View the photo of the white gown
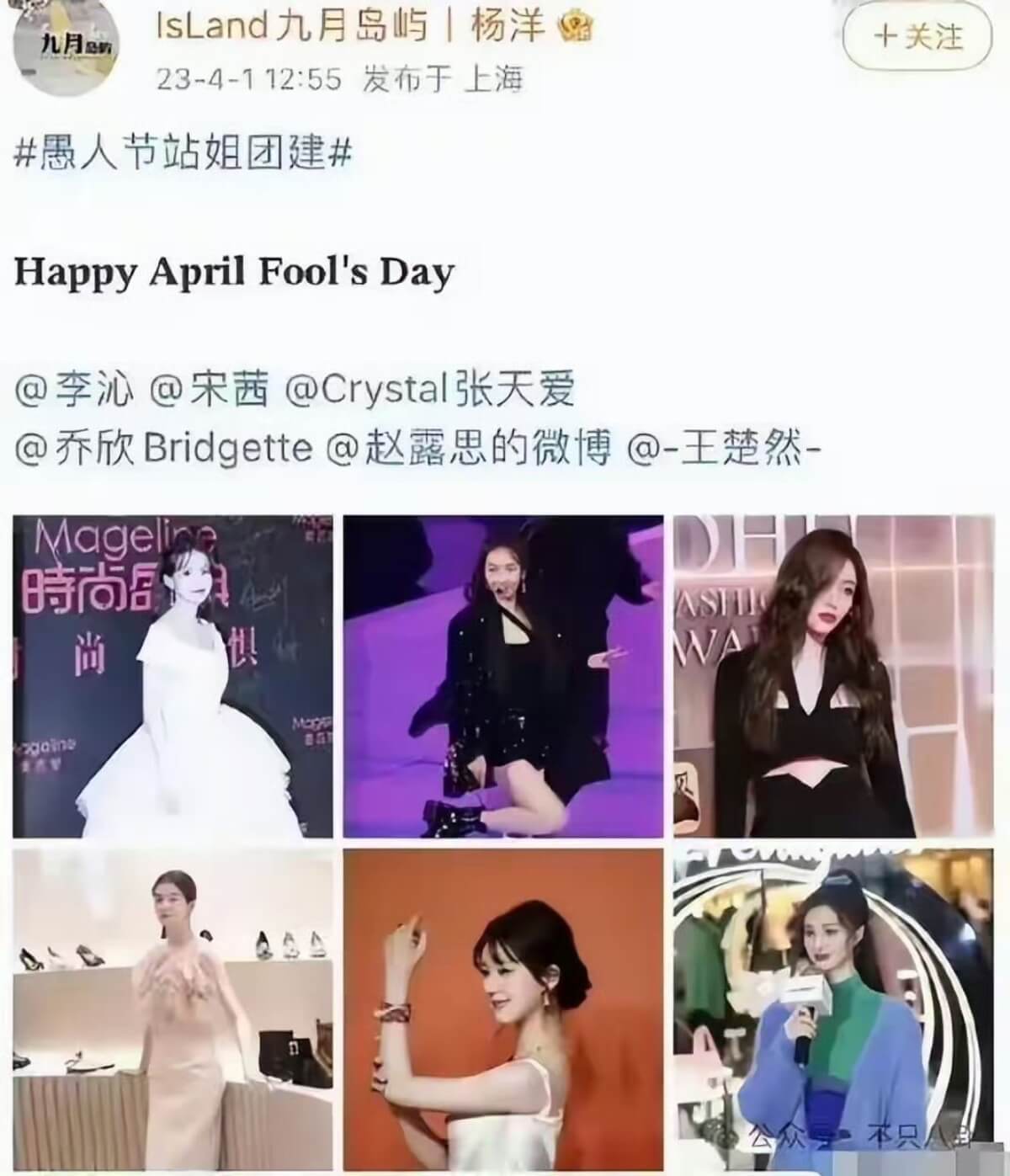Screen dimensions: 1010x1176 point(173,677)
